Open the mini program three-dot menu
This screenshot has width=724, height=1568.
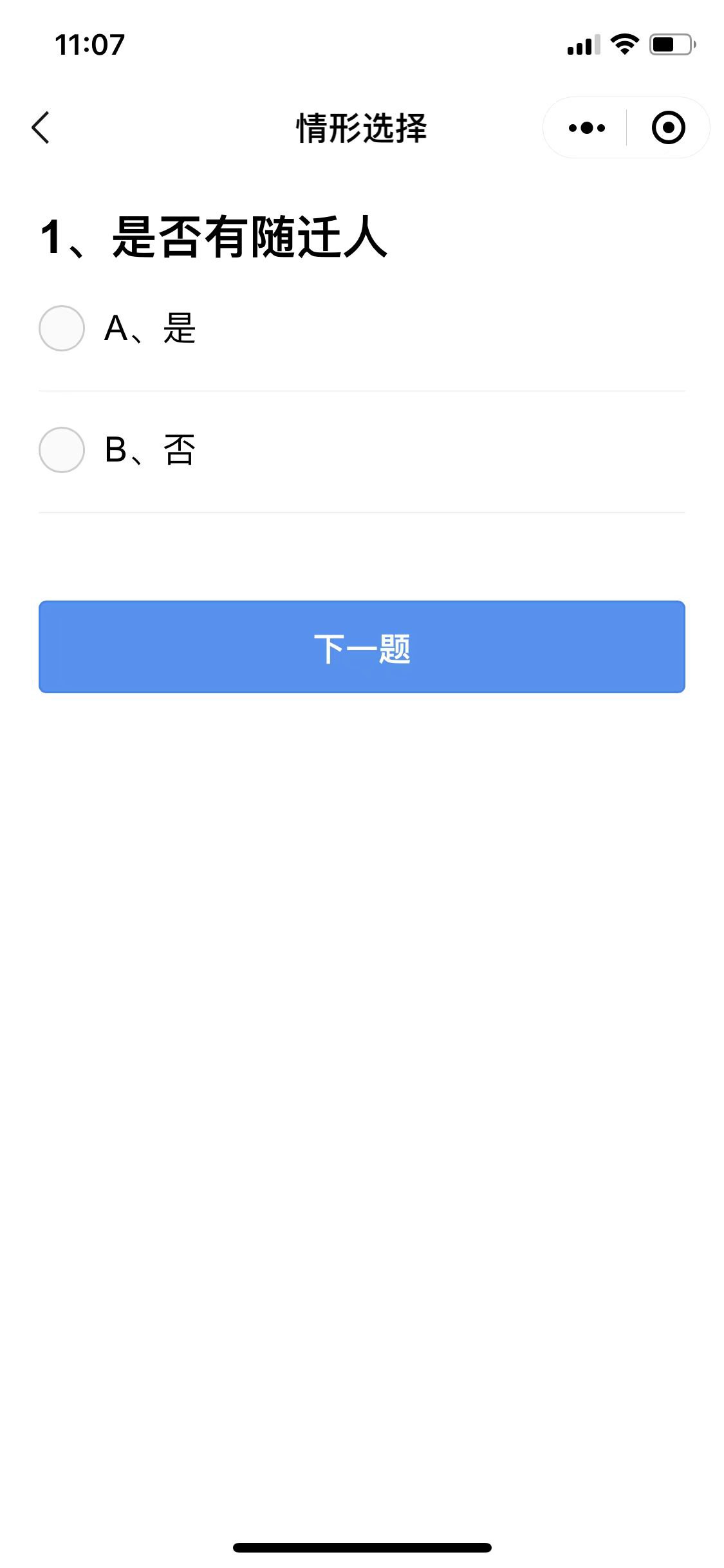click(586, 127)
